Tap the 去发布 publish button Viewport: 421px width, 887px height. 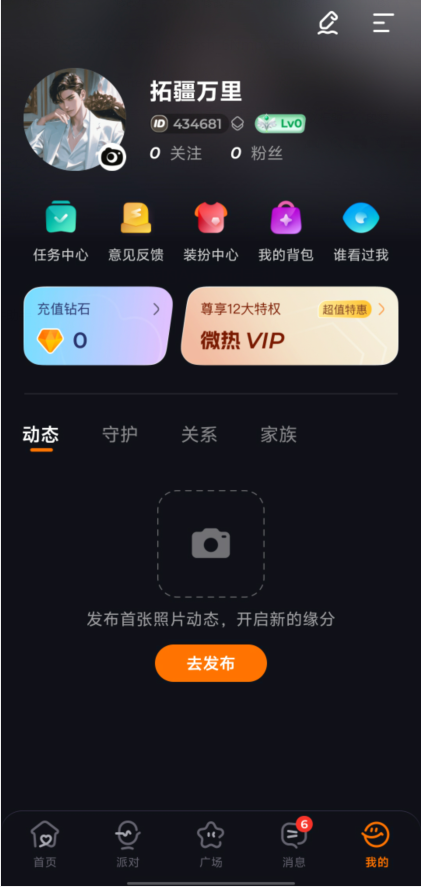(210, 663)
